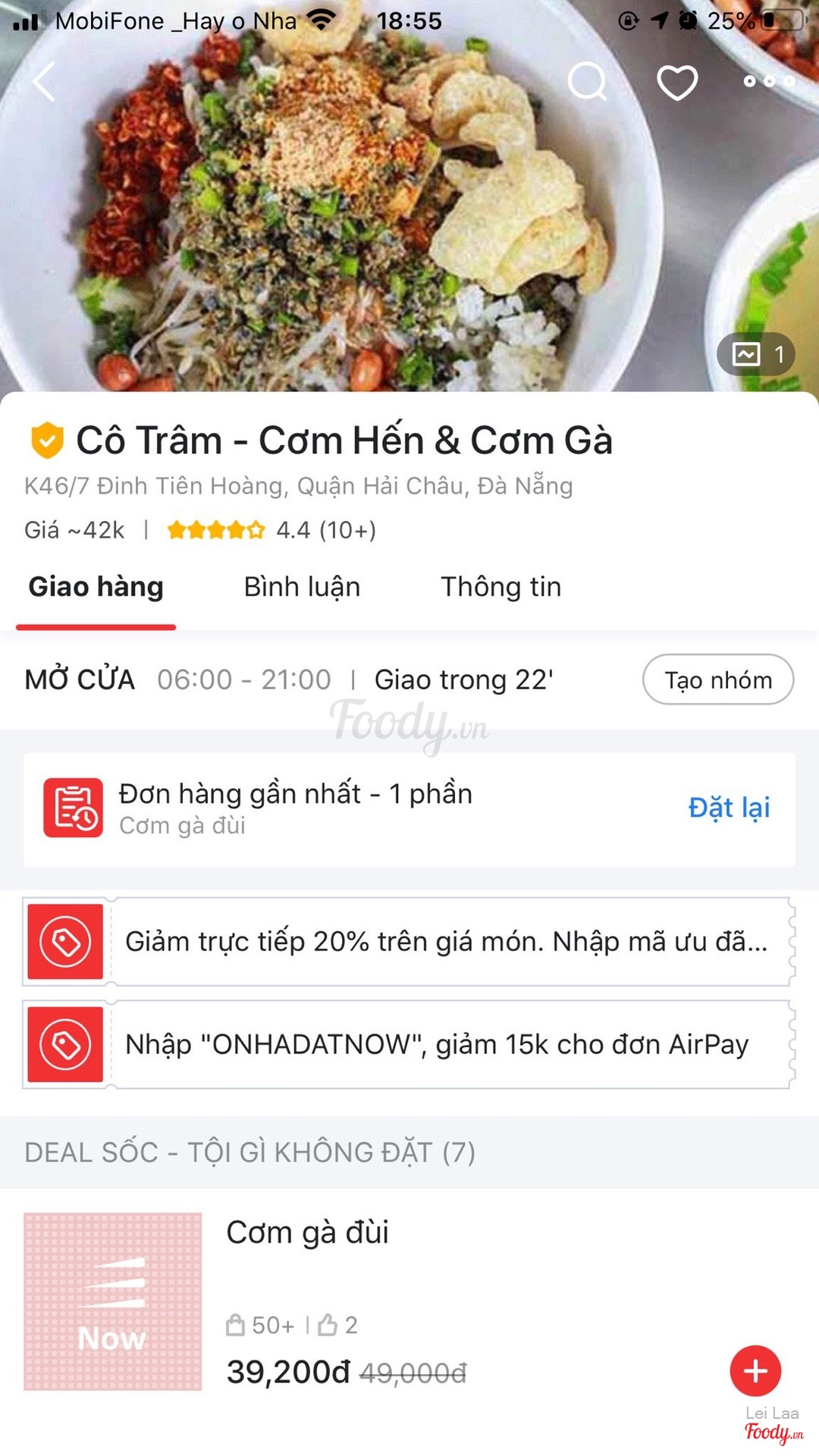Open the three-dot overflow menu
This screenshot has height=1456, width=819.
click(x=769, y=81)
